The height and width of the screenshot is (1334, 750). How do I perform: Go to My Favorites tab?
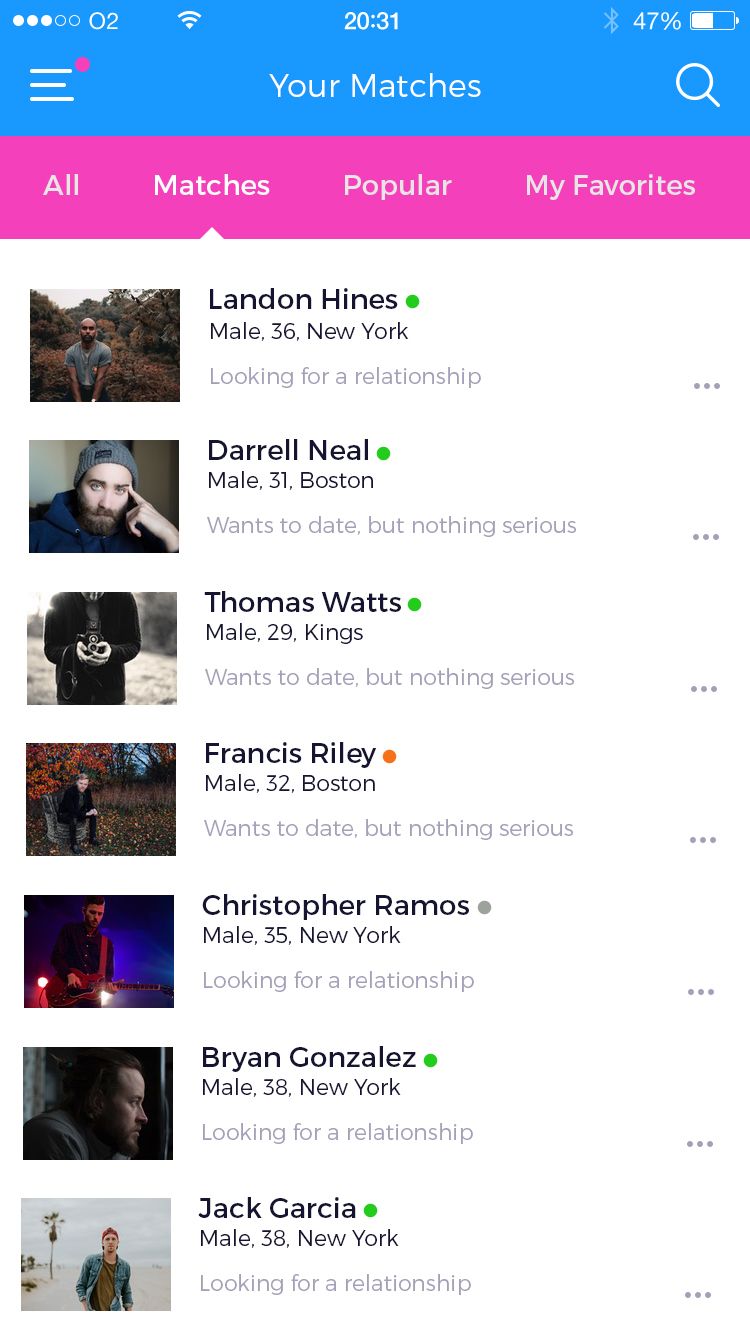pyautogui.click(x=610, y=185)
